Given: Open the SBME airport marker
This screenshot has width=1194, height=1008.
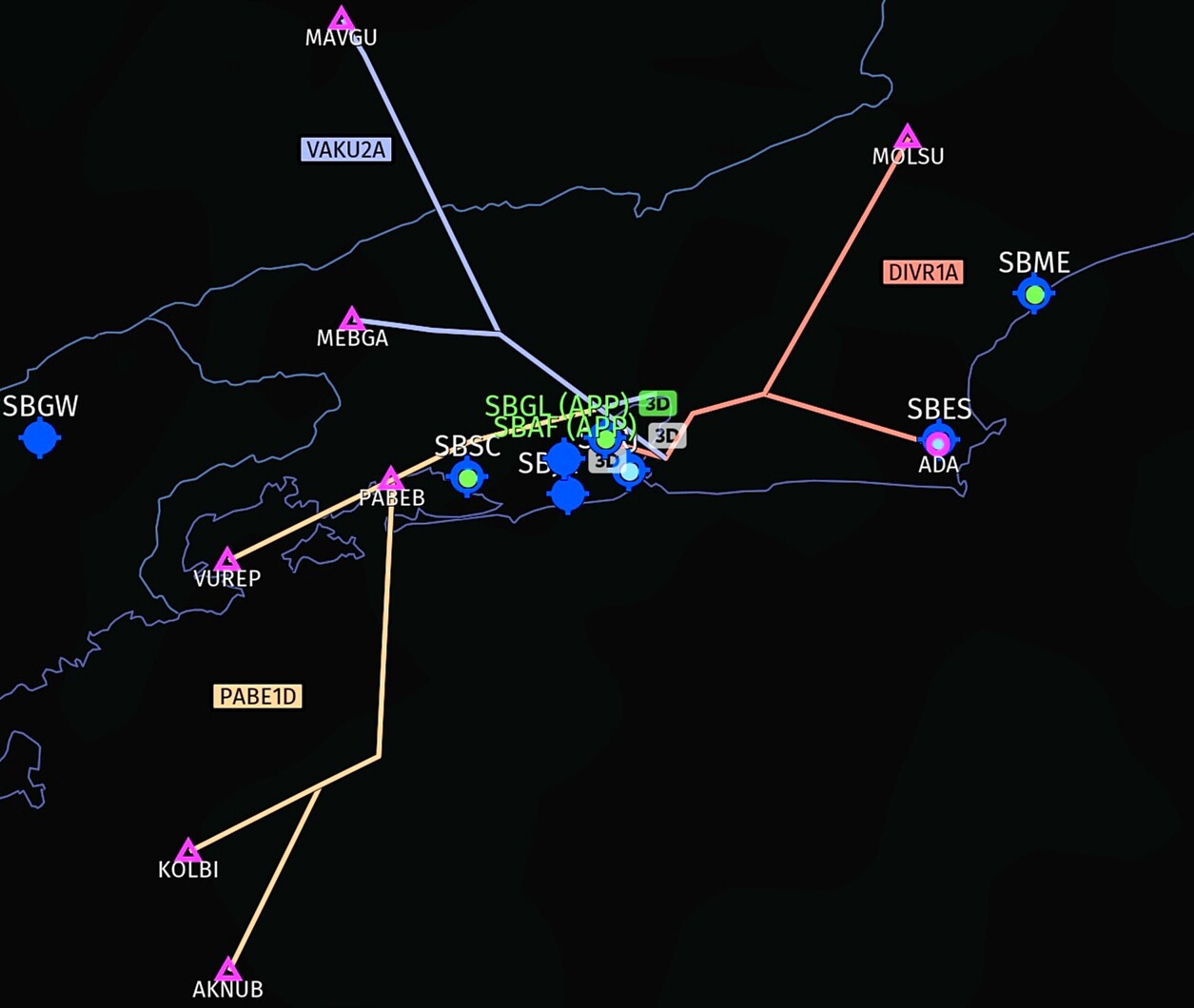Looking at the screenshot, I should tap(1034, 294).
